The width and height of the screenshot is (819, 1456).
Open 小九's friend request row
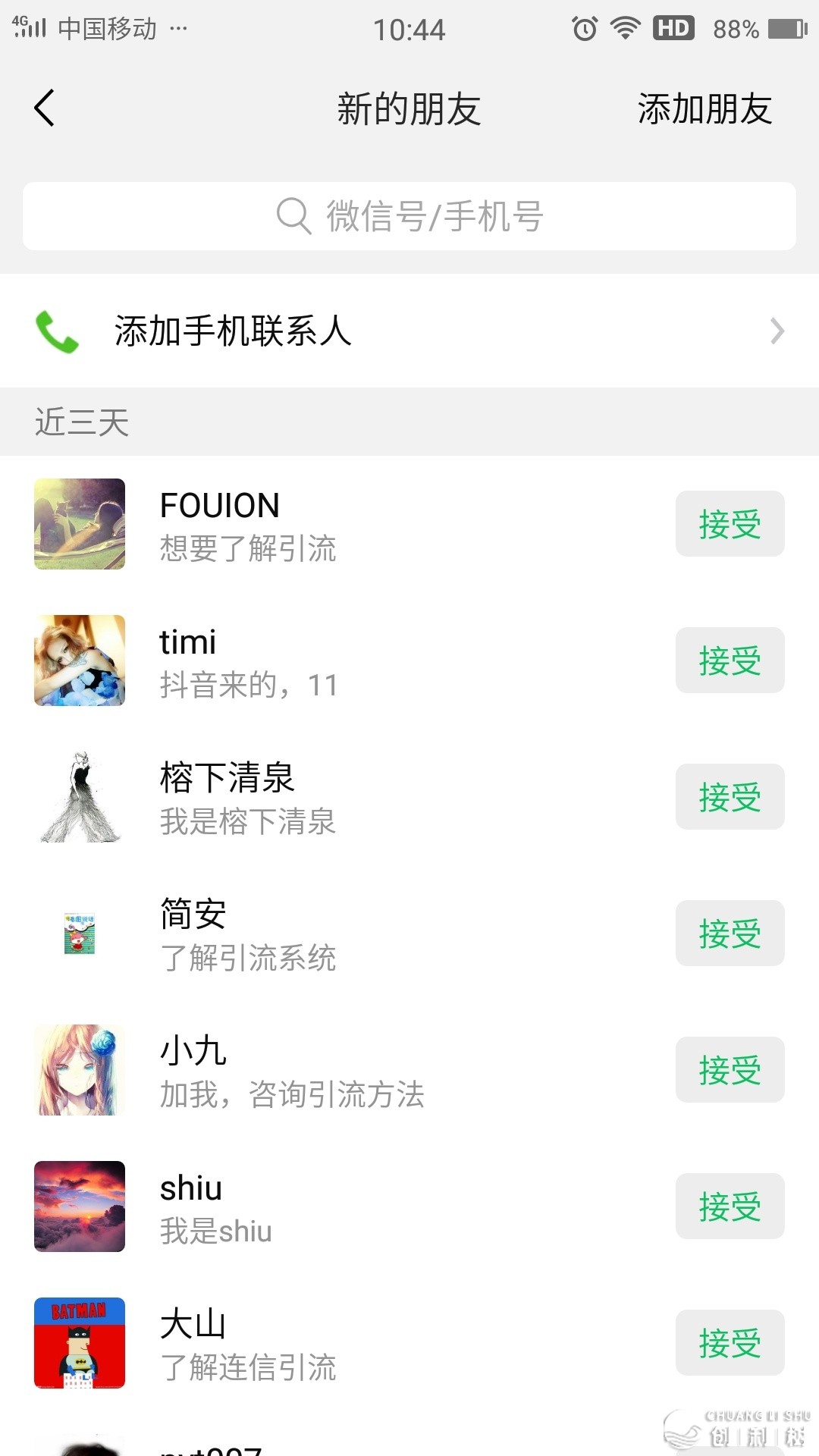pos(379,1071)
